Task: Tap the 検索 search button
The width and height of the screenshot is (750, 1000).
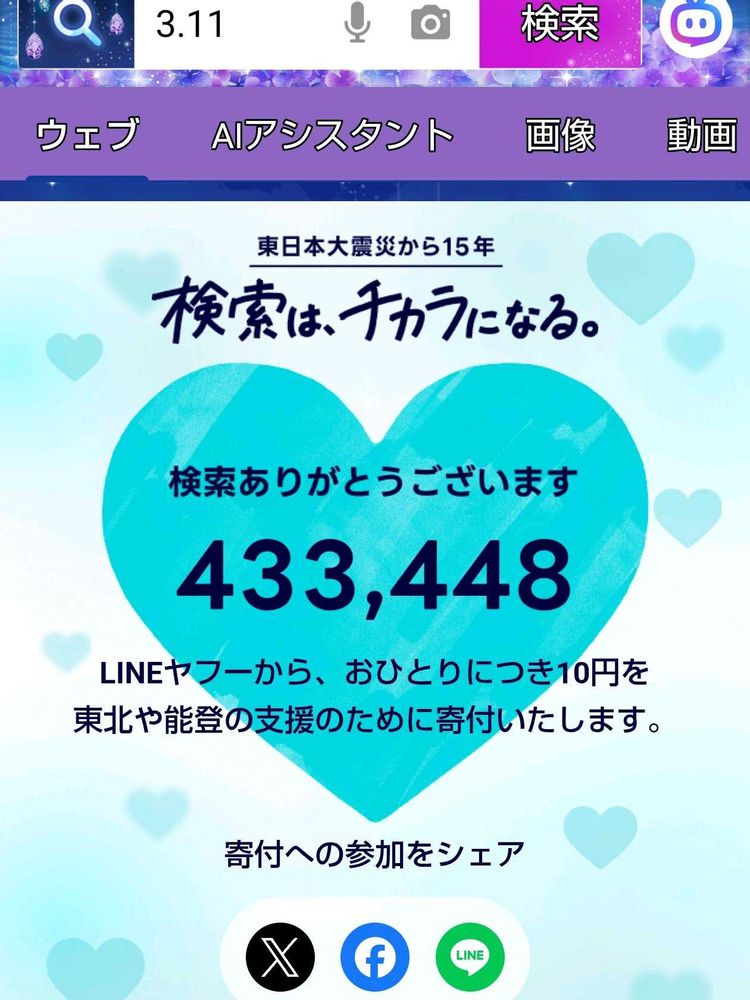Action: pyautogui.click(x=560, y=27)
